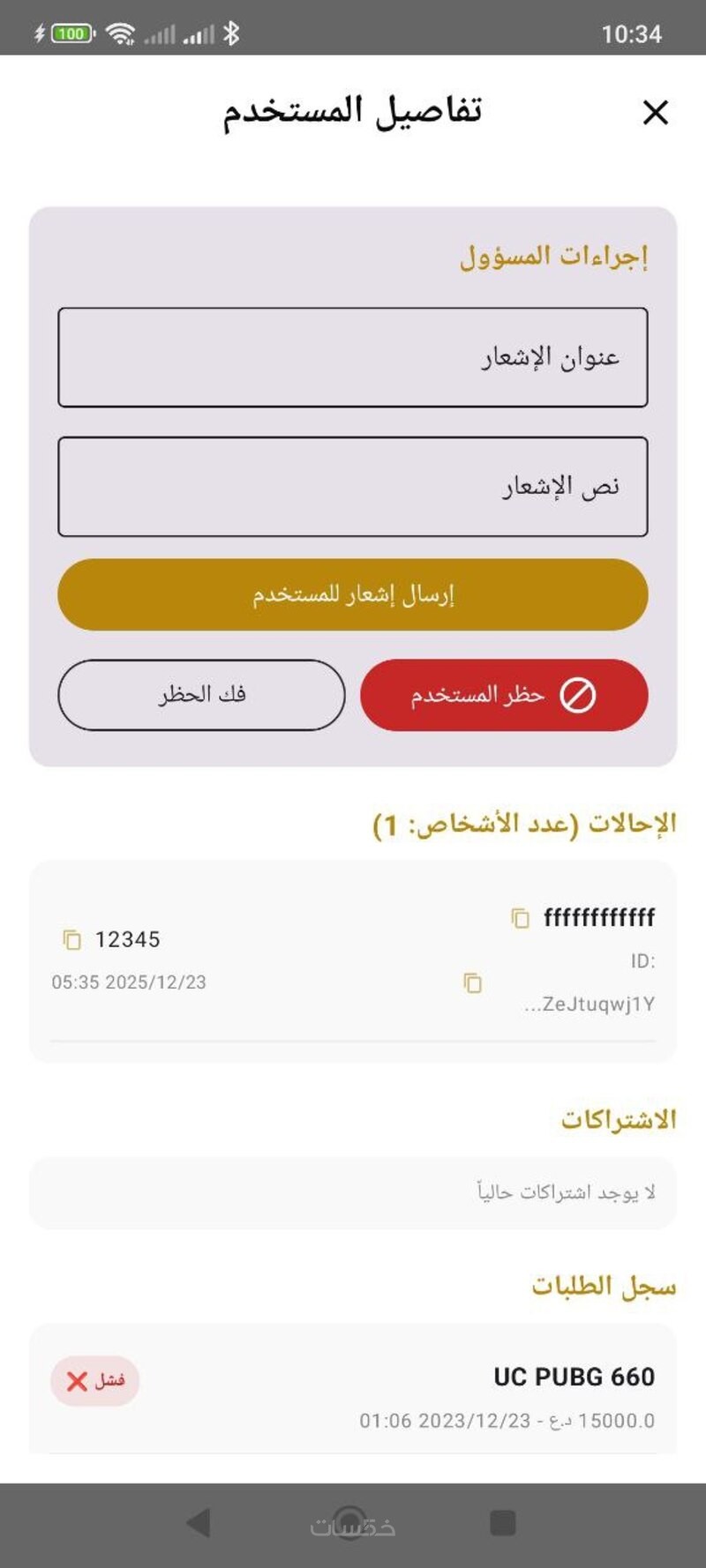Close the user details screen
This screenshot has height=1568, width=706.
(x=655, y=113)
